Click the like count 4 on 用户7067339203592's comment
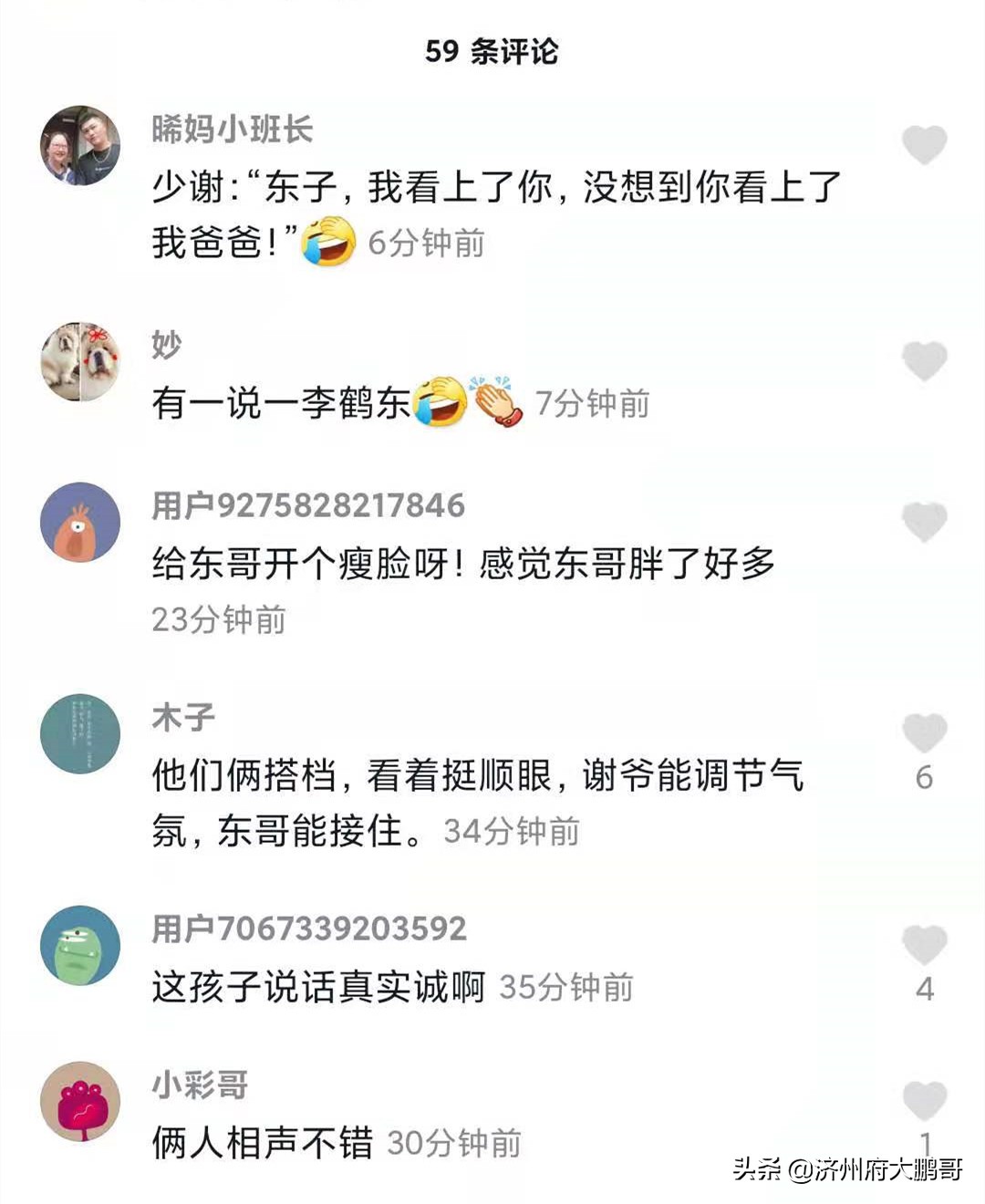 click(924, 987)
